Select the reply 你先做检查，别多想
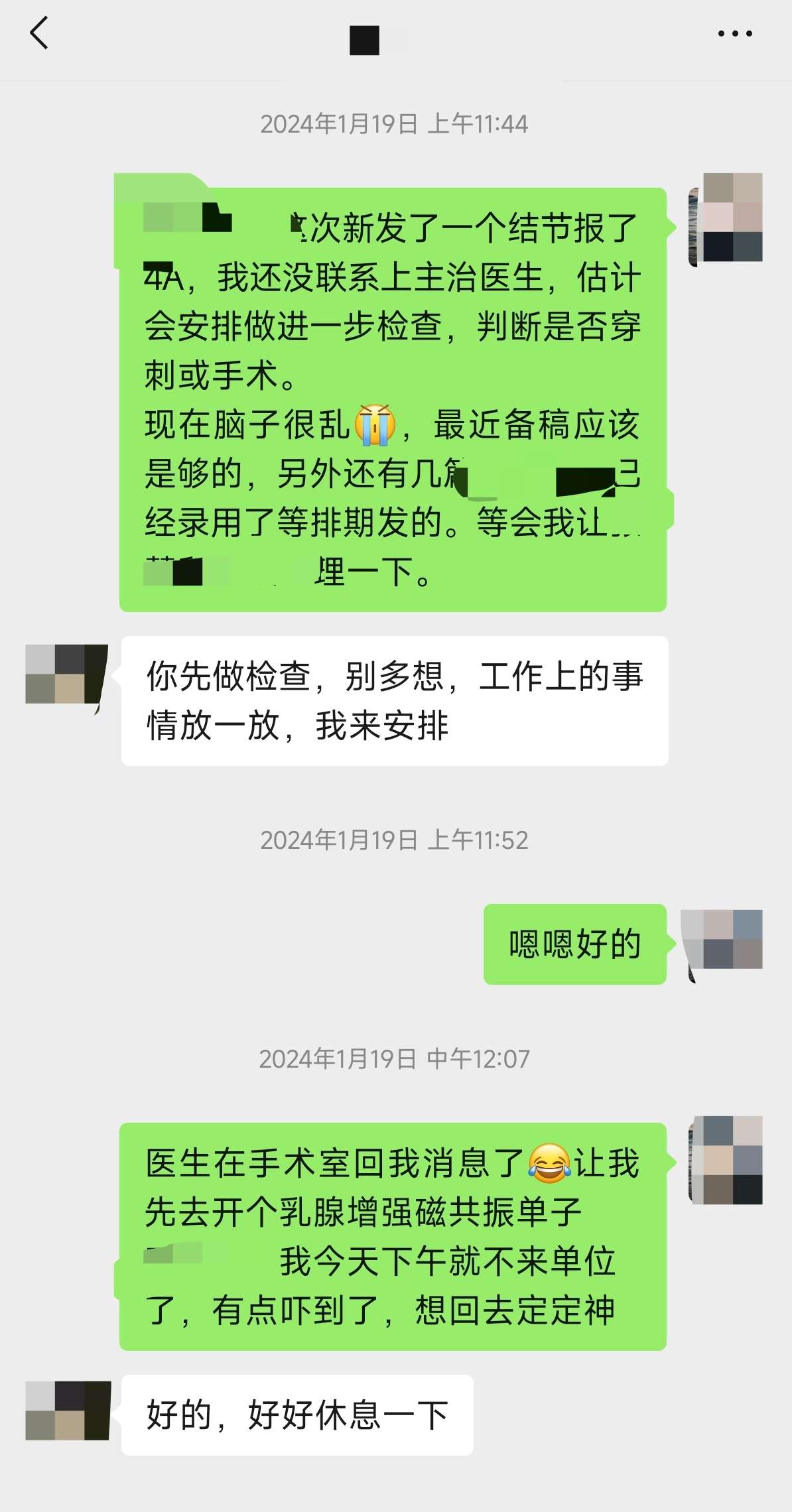 (x=394, y=700)
